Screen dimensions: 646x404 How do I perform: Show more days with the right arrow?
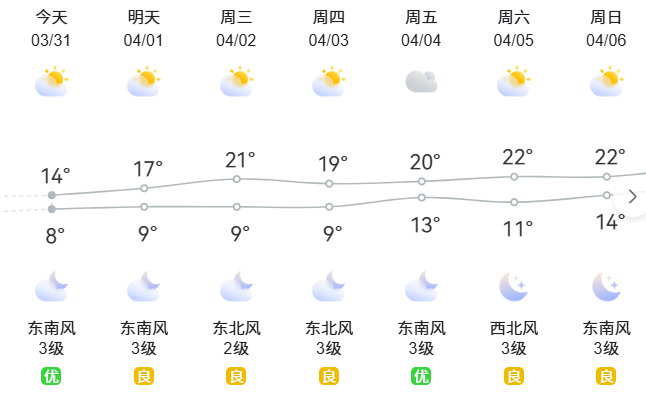[631, 197]
